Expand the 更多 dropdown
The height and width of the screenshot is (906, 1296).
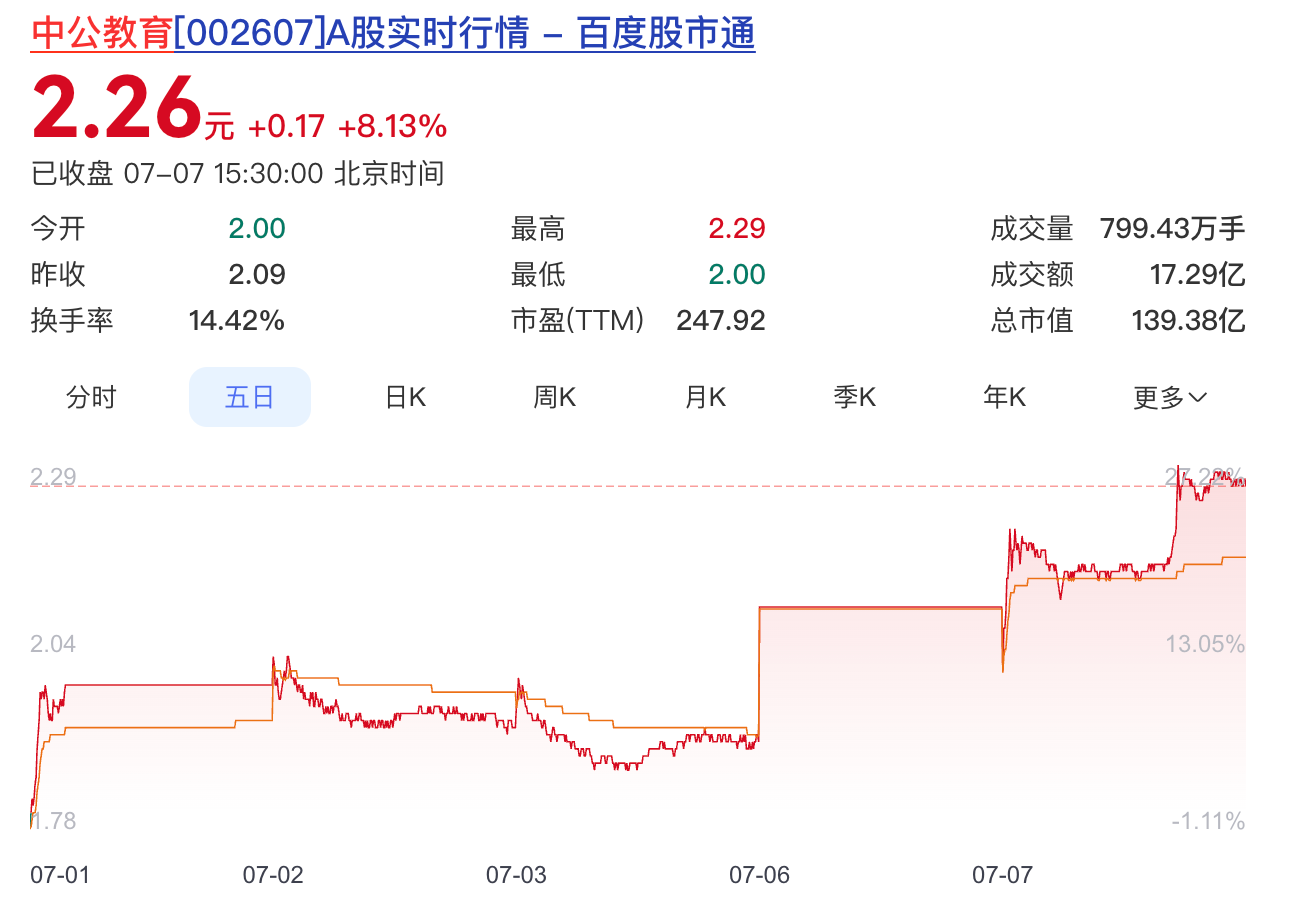tap(1170, 397)
